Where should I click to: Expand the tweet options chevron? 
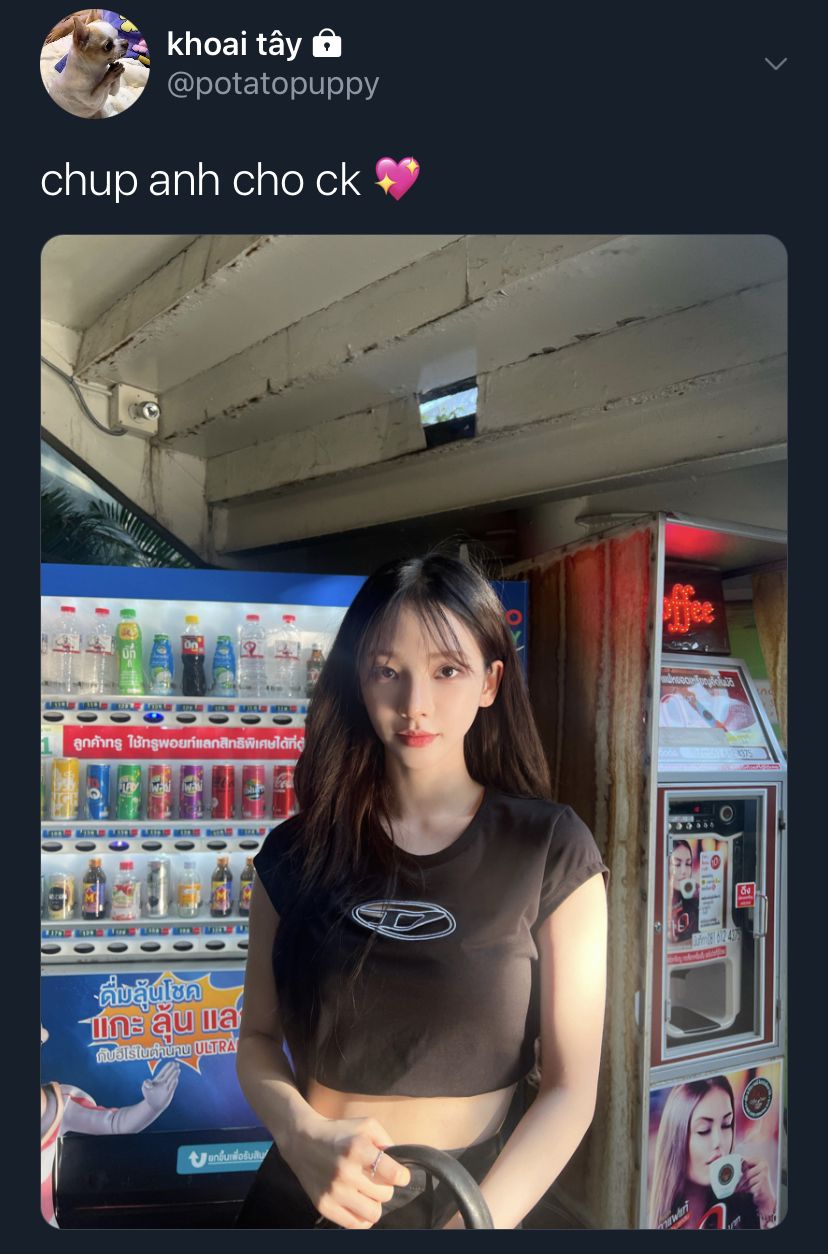775,64
